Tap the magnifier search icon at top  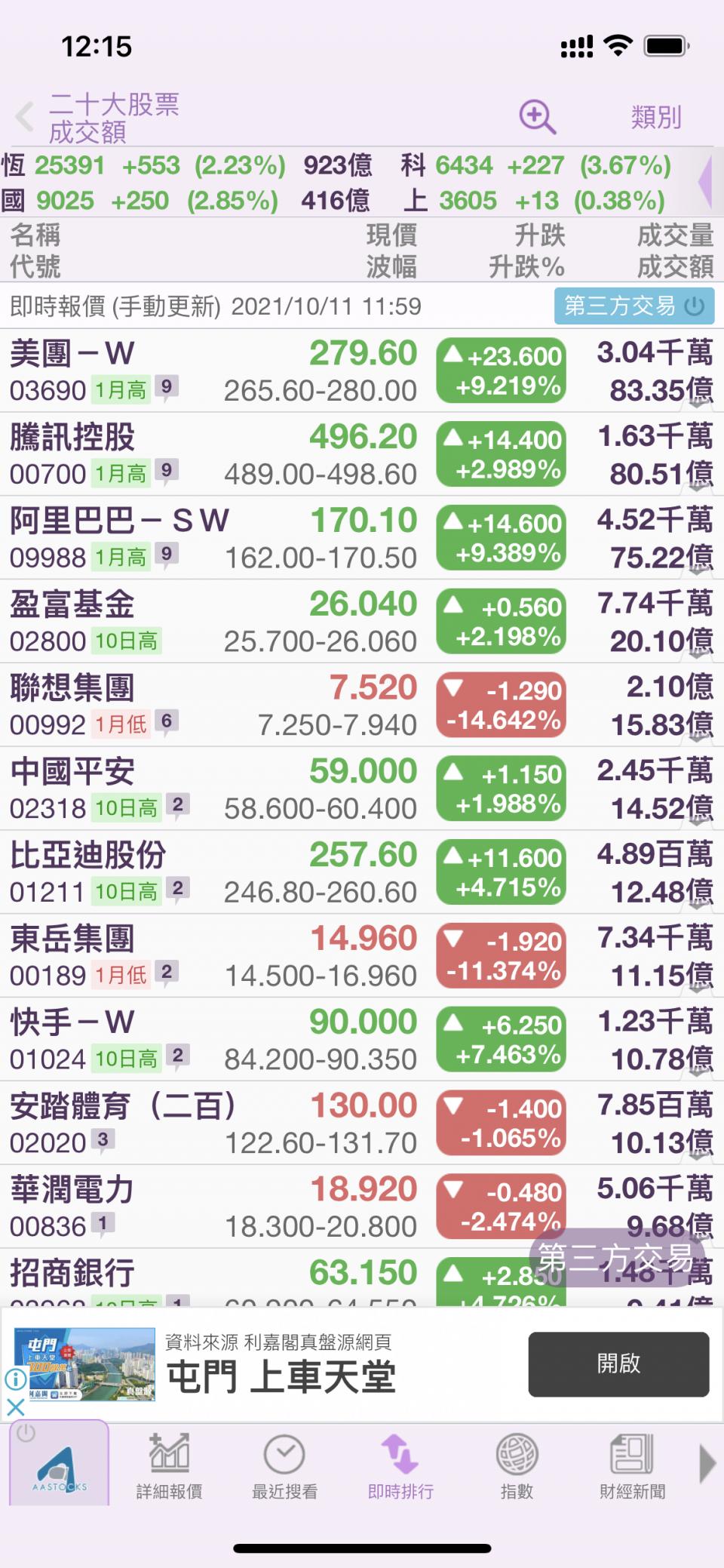(535, 117)
